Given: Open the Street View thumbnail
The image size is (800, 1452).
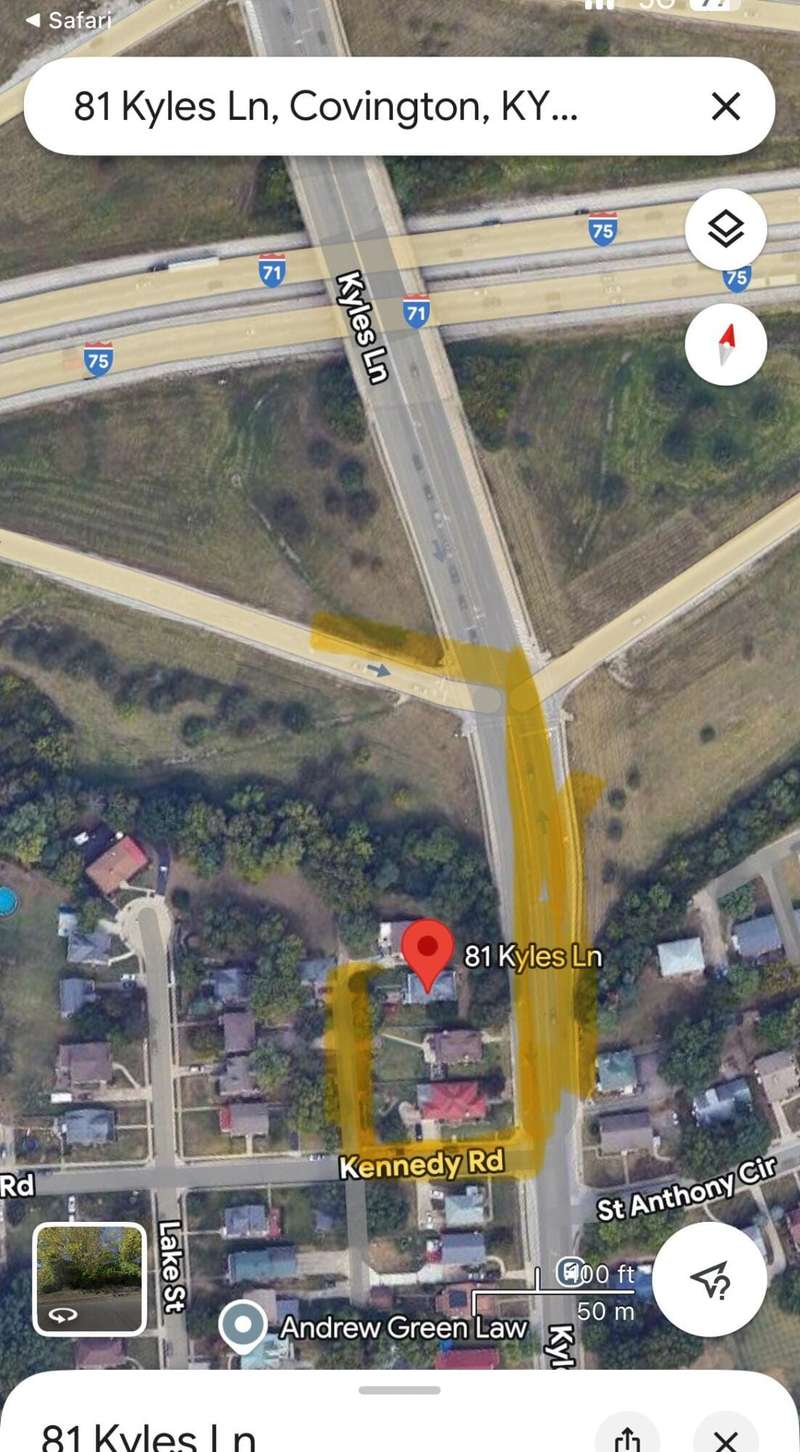Looking at the screenshot, I should click(90, 1279).
